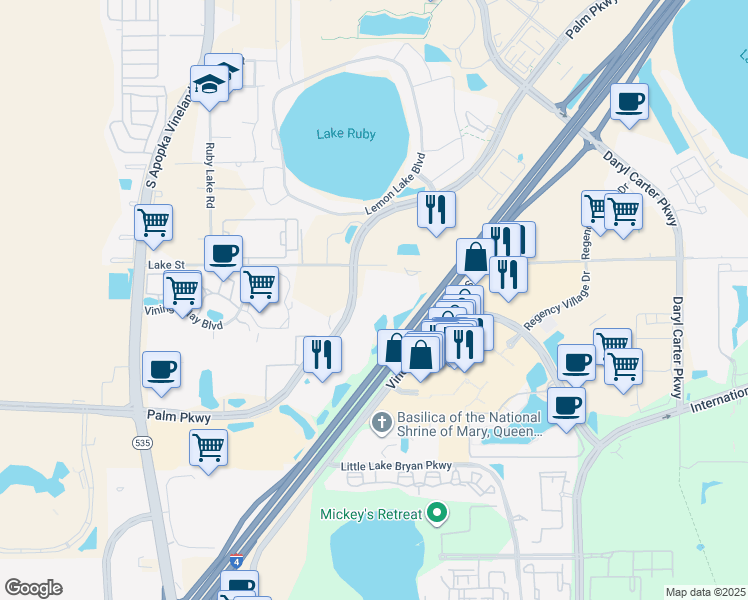
Task: Open the Google logo link
Action: click(33, 588)
